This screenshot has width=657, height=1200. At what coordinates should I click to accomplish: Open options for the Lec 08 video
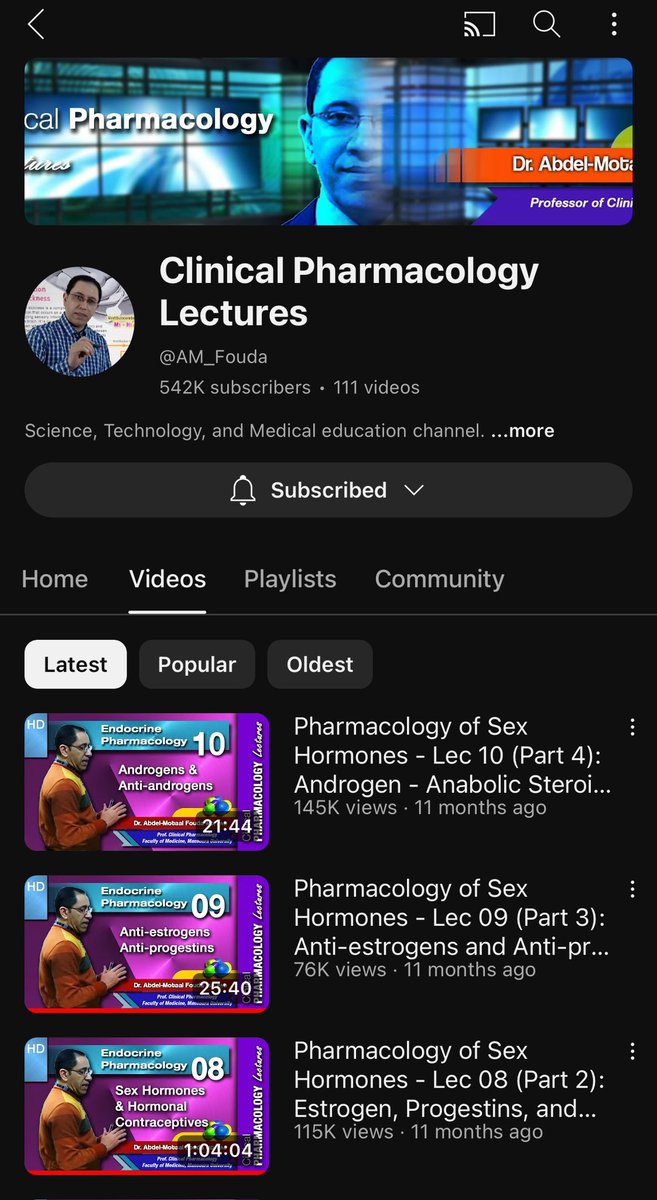click(x=632, y=1051)
